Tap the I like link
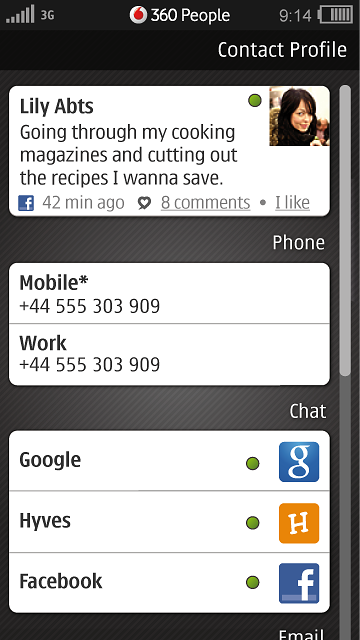 coord(292,202)
